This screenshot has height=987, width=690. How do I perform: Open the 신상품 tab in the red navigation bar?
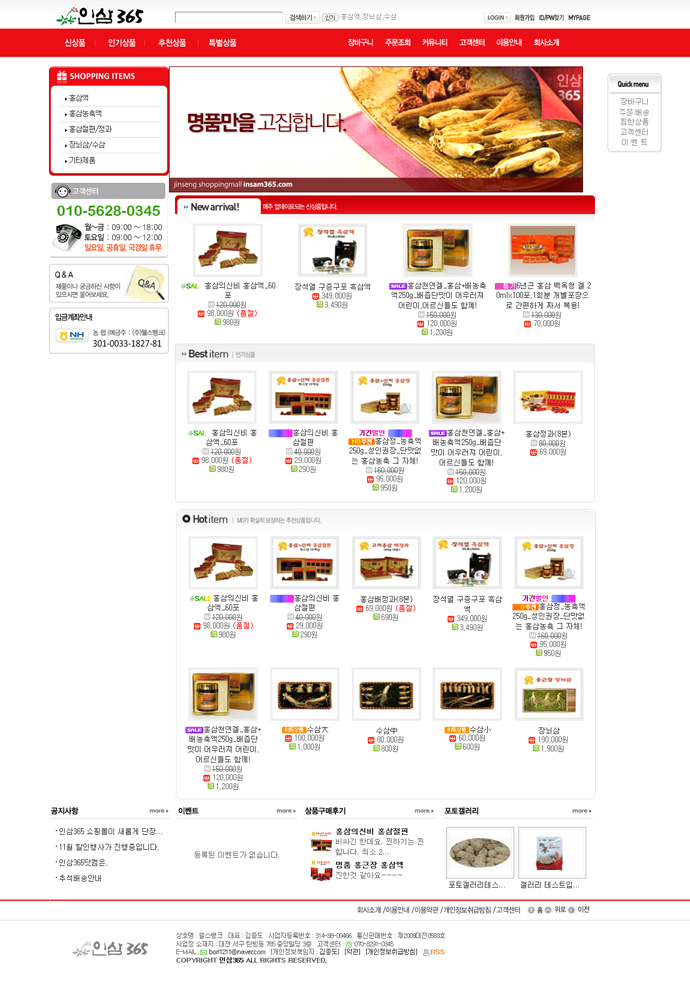point(75,43)
